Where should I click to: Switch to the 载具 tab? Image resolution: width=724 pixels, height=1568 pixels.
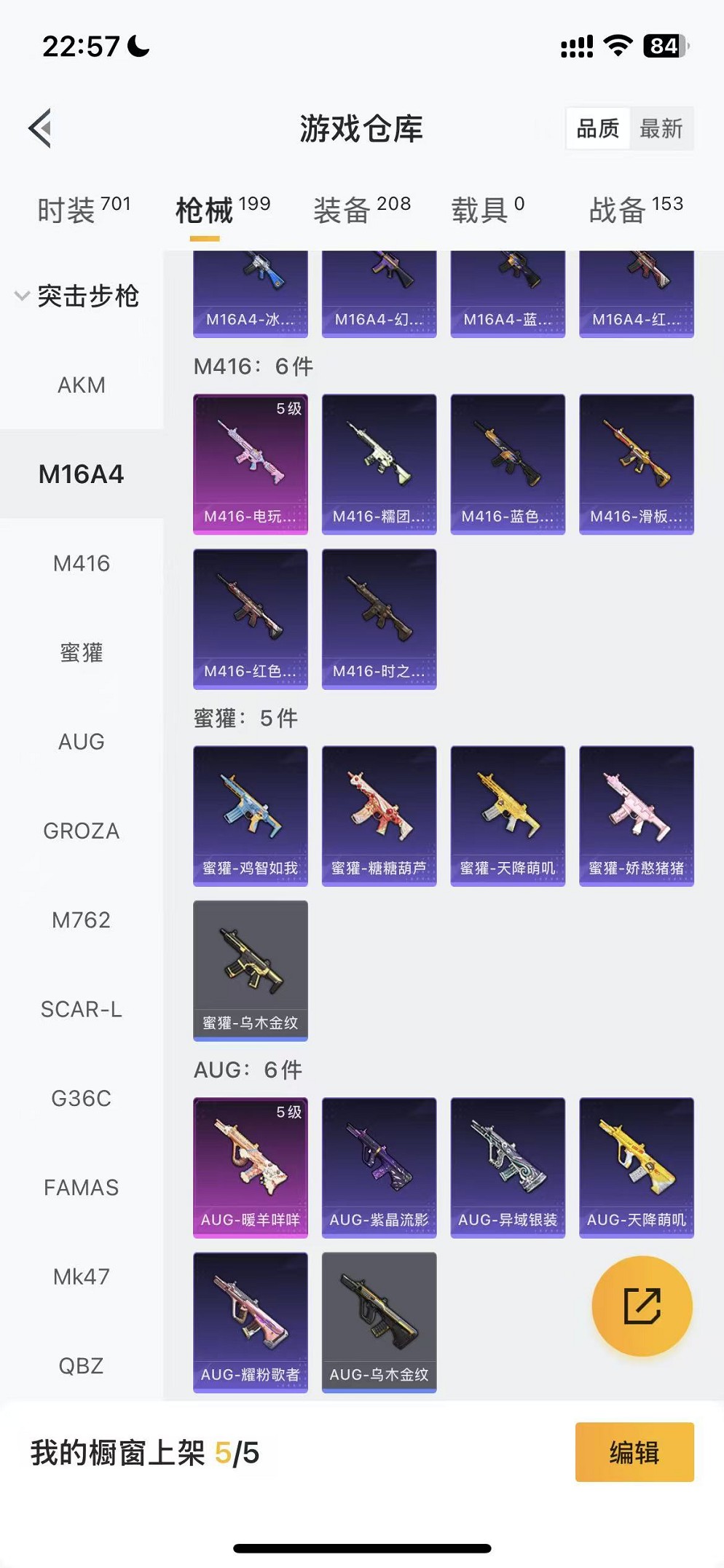(x=487, y=210)
